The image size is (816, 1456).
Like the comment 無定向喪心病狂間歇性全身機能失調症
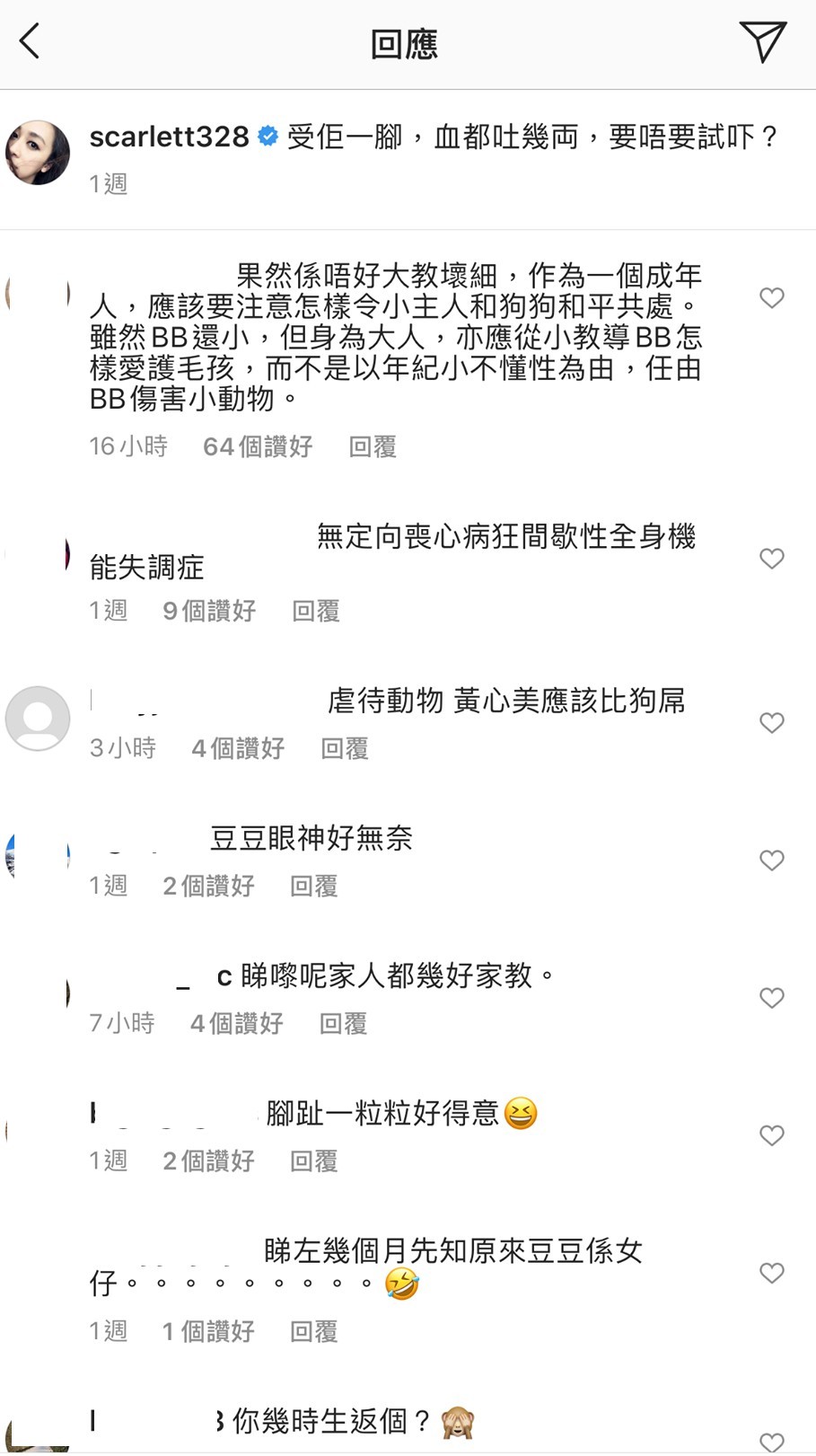[x=771, y=559]
